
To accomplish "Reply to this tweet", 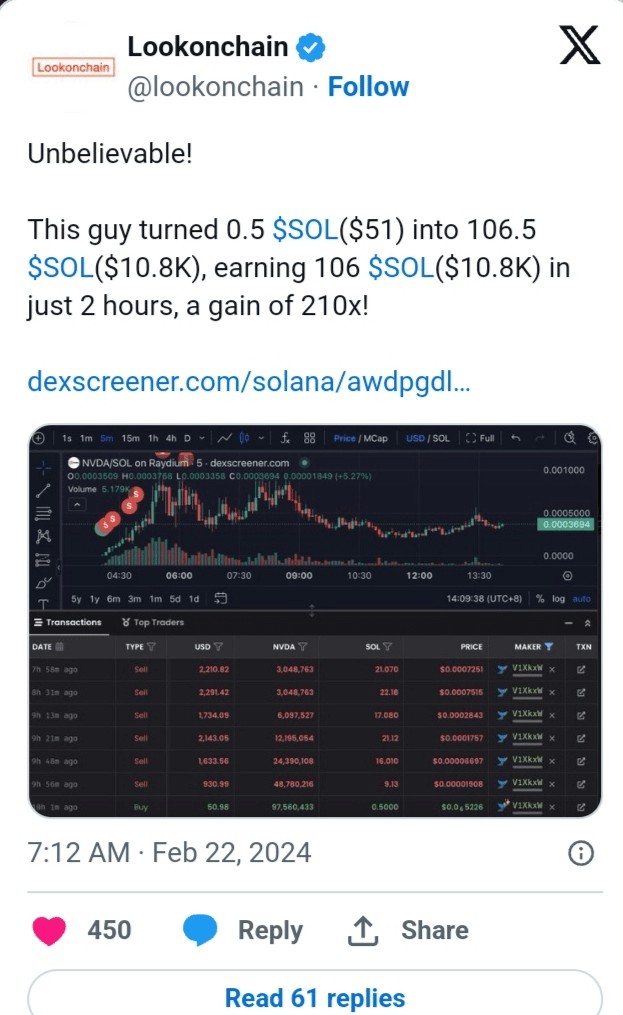I will tap(243, 930).
